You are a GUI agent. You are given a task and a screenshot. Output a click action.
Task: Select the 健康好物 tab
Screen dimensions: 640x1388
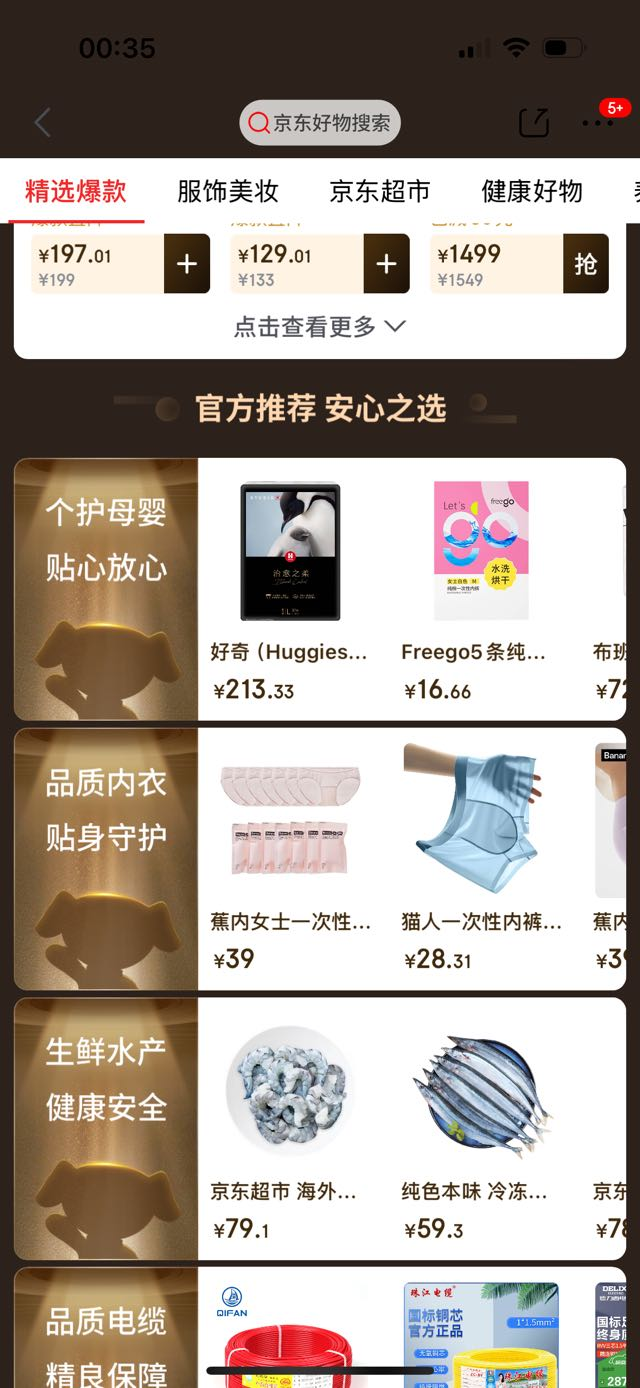[532, 191]
